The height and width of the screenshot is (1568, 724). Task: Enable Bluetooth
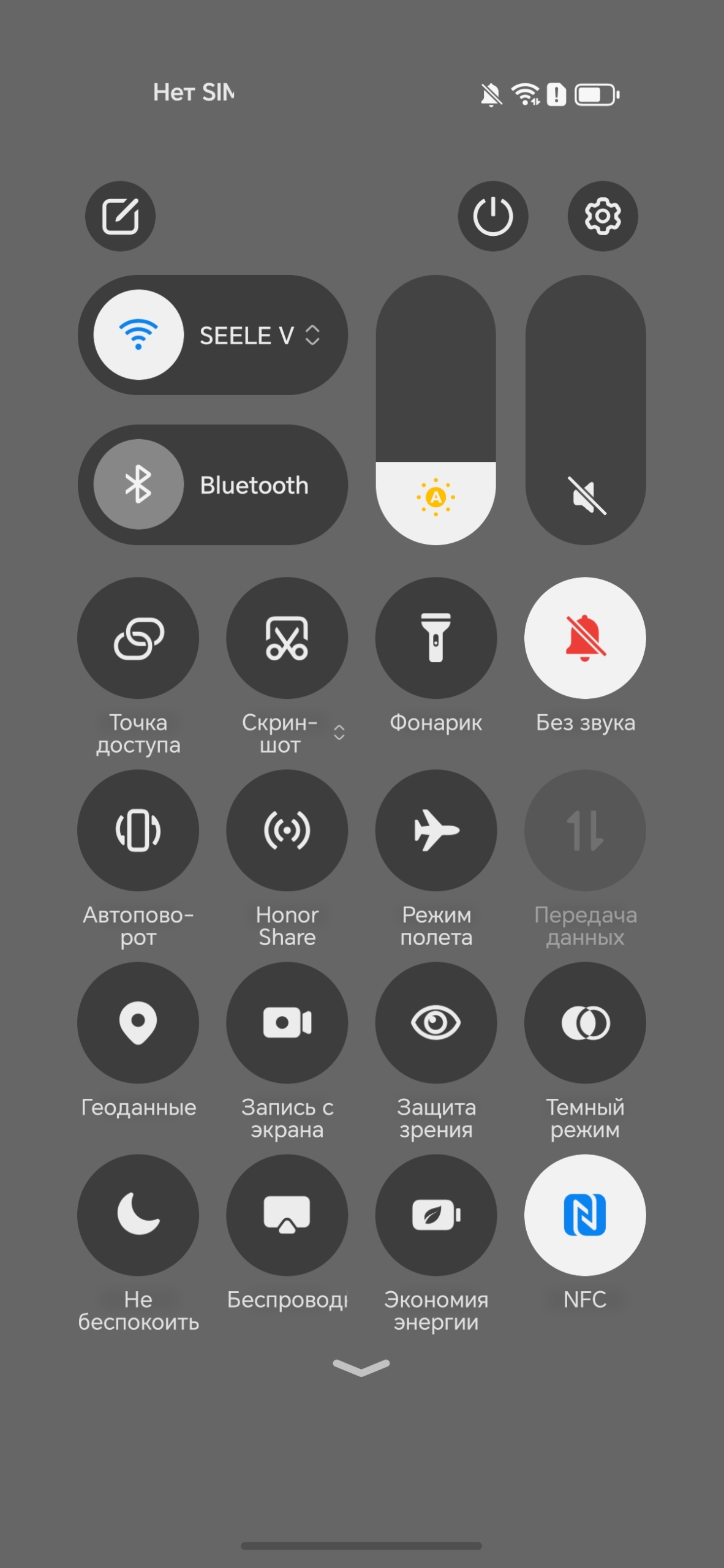tap(138, 484)
